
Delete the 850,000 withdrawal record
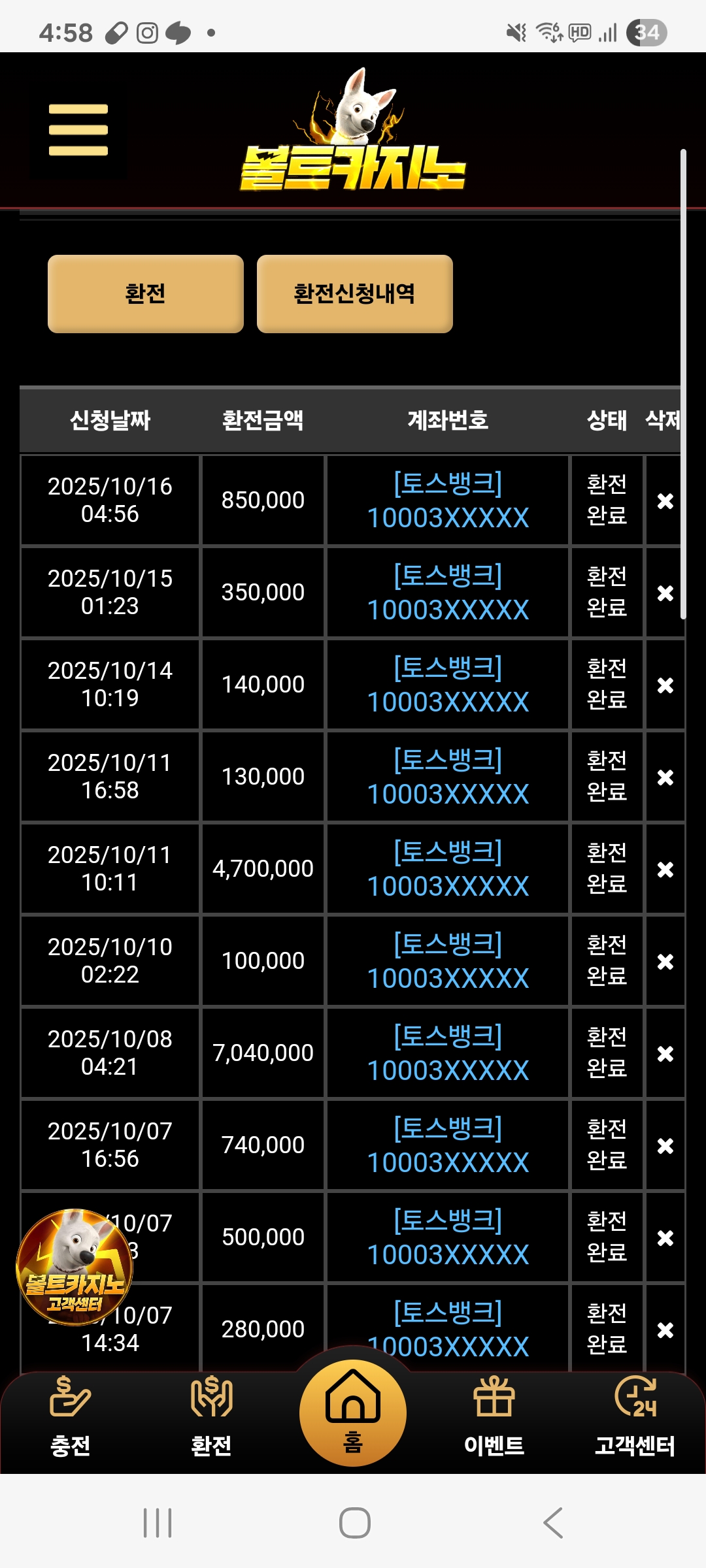(665, 501)
